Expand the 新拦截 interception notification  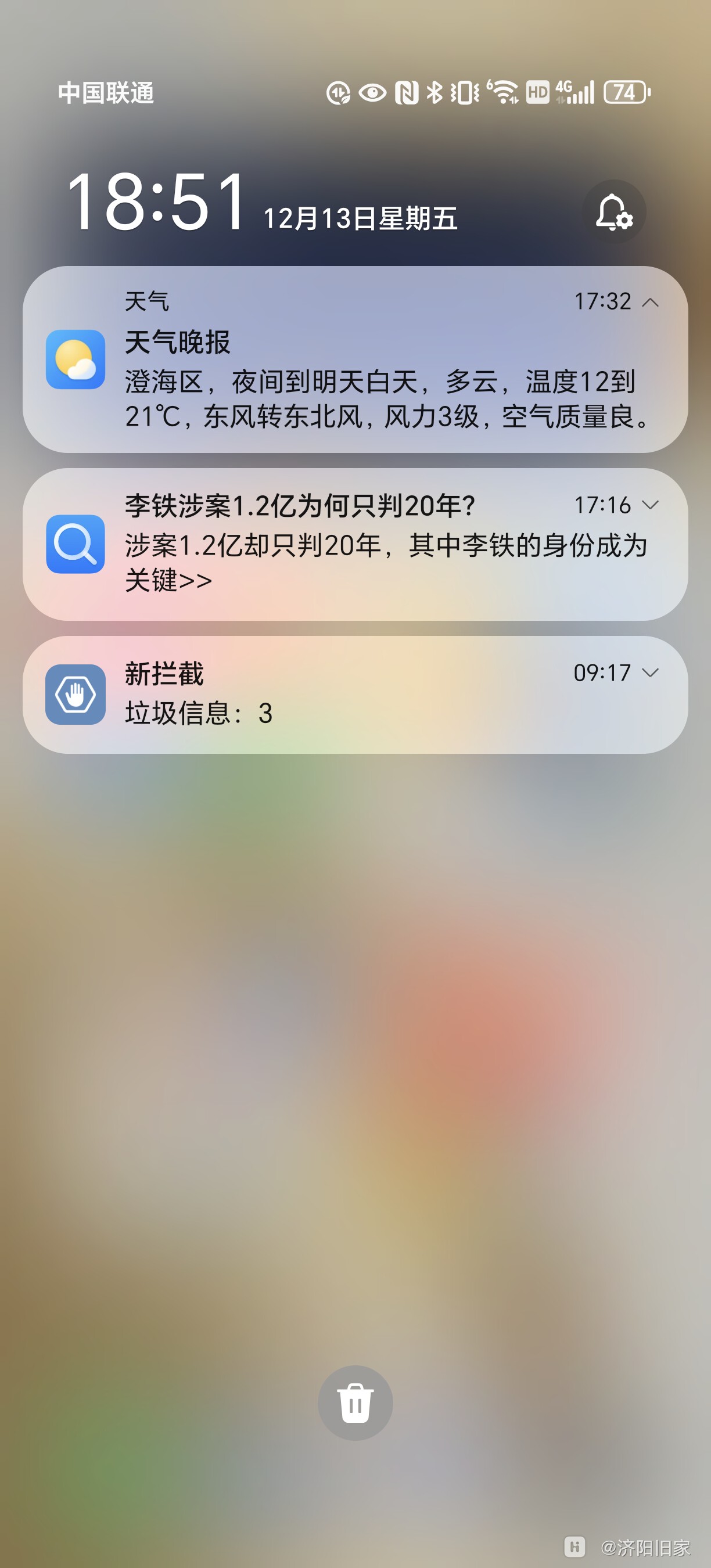click(650, 673)
